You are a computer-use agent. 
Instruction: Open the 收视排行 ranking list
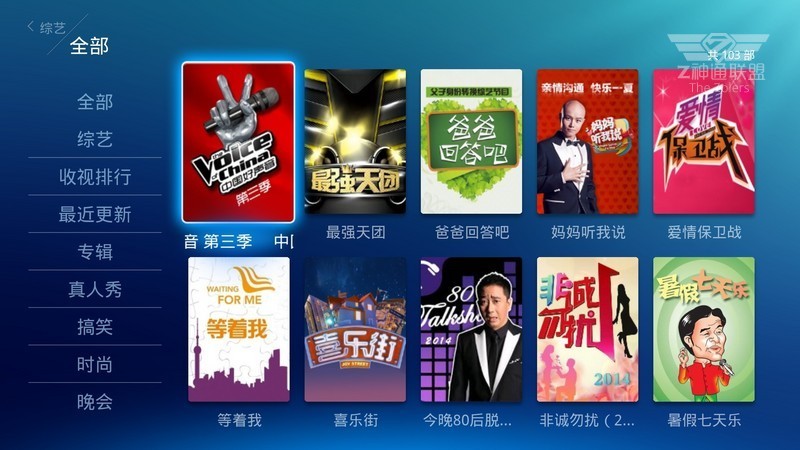[95, 177]
